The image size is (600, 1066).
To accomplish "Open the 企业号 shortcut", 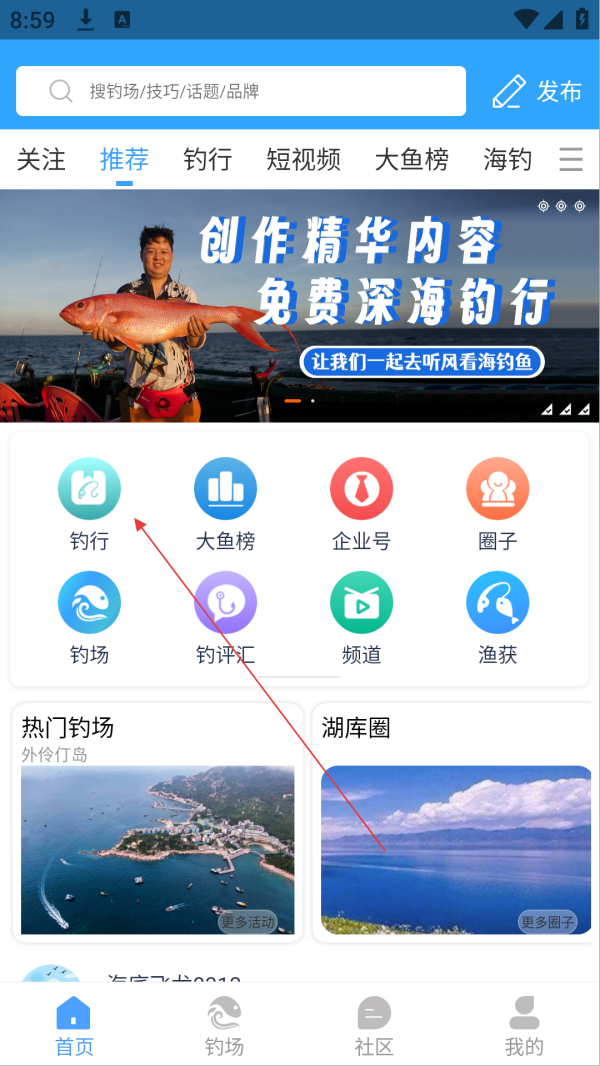I will pyautogui.click(x=361, y=490).
